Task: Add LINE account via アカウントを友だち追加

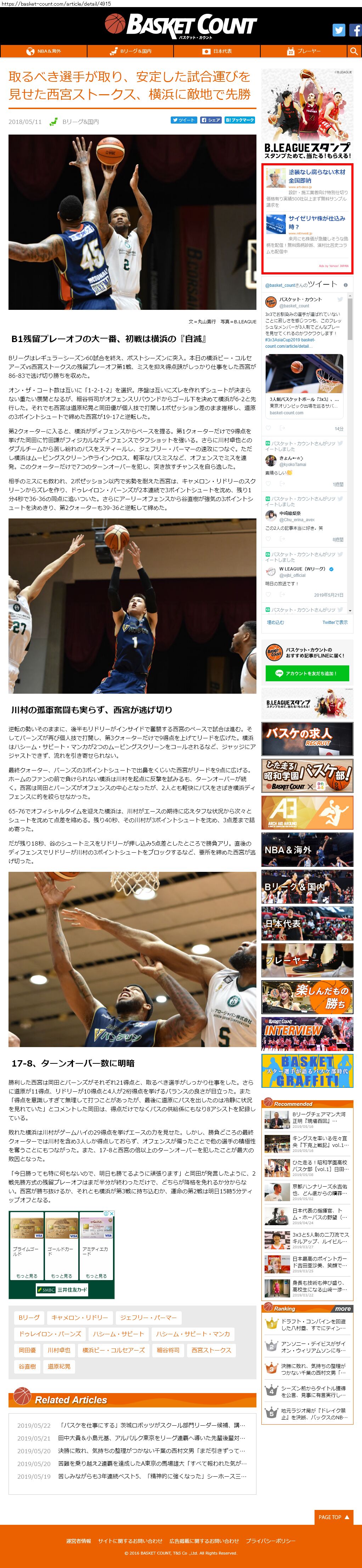Action: point(307,673)
